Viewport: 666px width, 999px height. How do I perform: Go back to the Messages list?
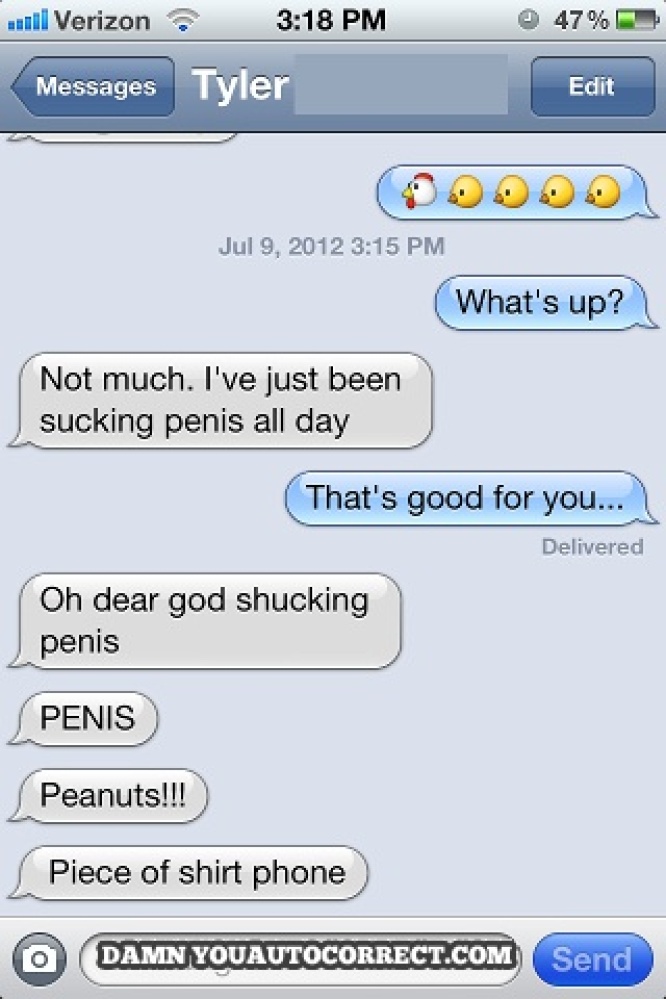point(93,87)
